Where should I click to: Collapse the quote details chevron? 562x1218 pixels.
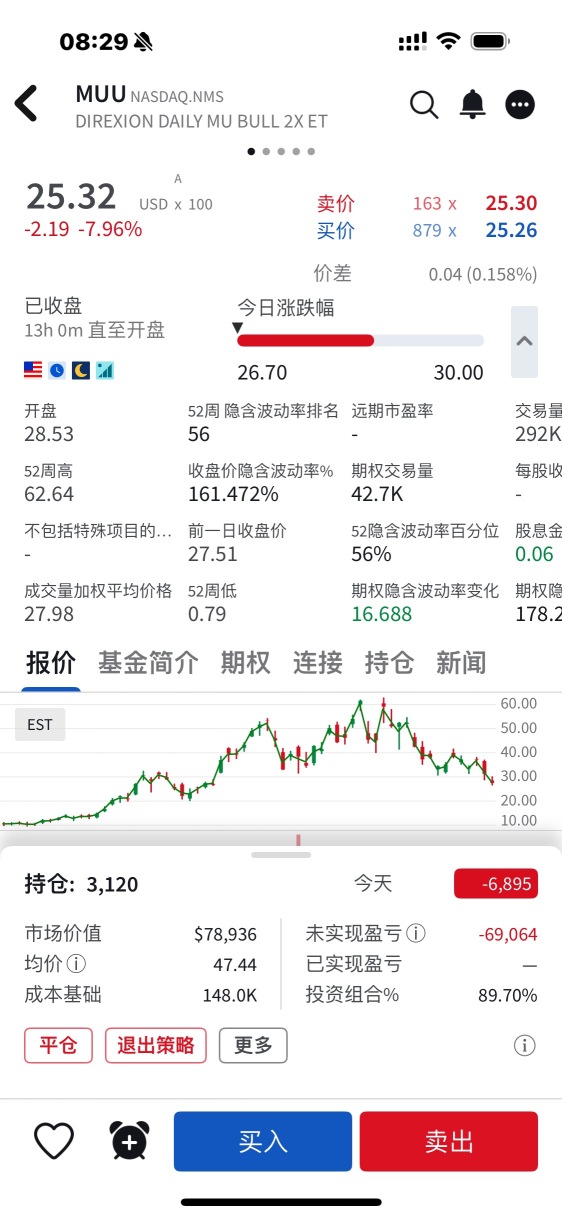pos(524,341)
